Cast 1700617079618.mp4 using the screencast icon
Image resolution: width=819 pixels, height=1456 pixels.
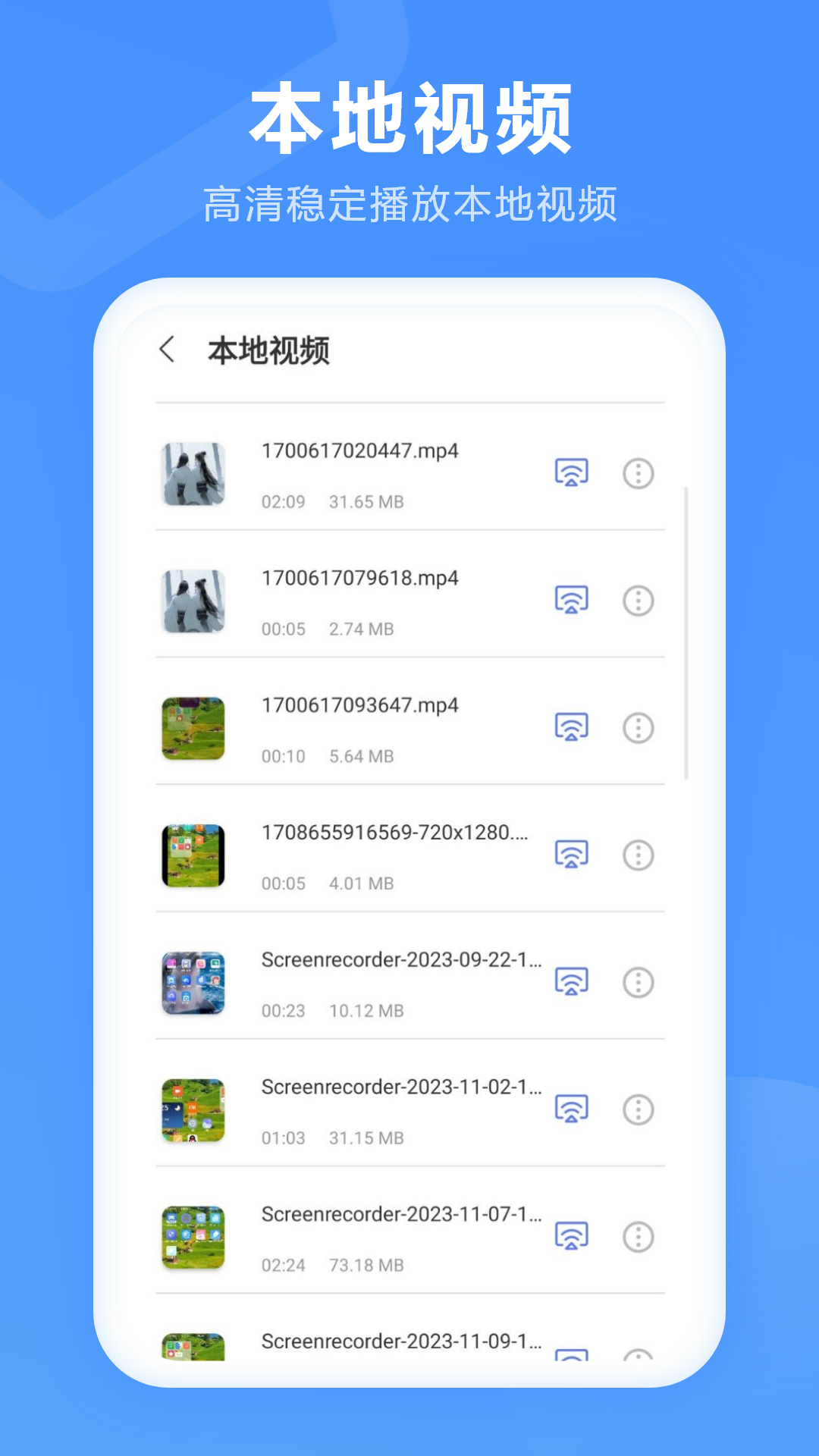(x=571, y=599)
